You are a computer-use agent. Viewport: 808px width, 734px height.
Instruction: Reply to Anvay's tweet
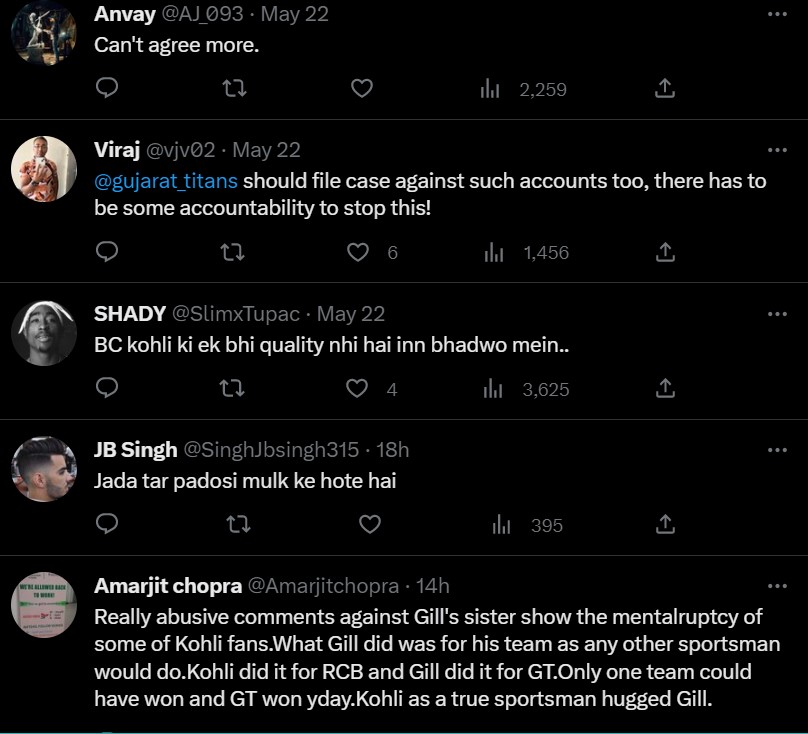pyautogui.click(x=107, y=89)
